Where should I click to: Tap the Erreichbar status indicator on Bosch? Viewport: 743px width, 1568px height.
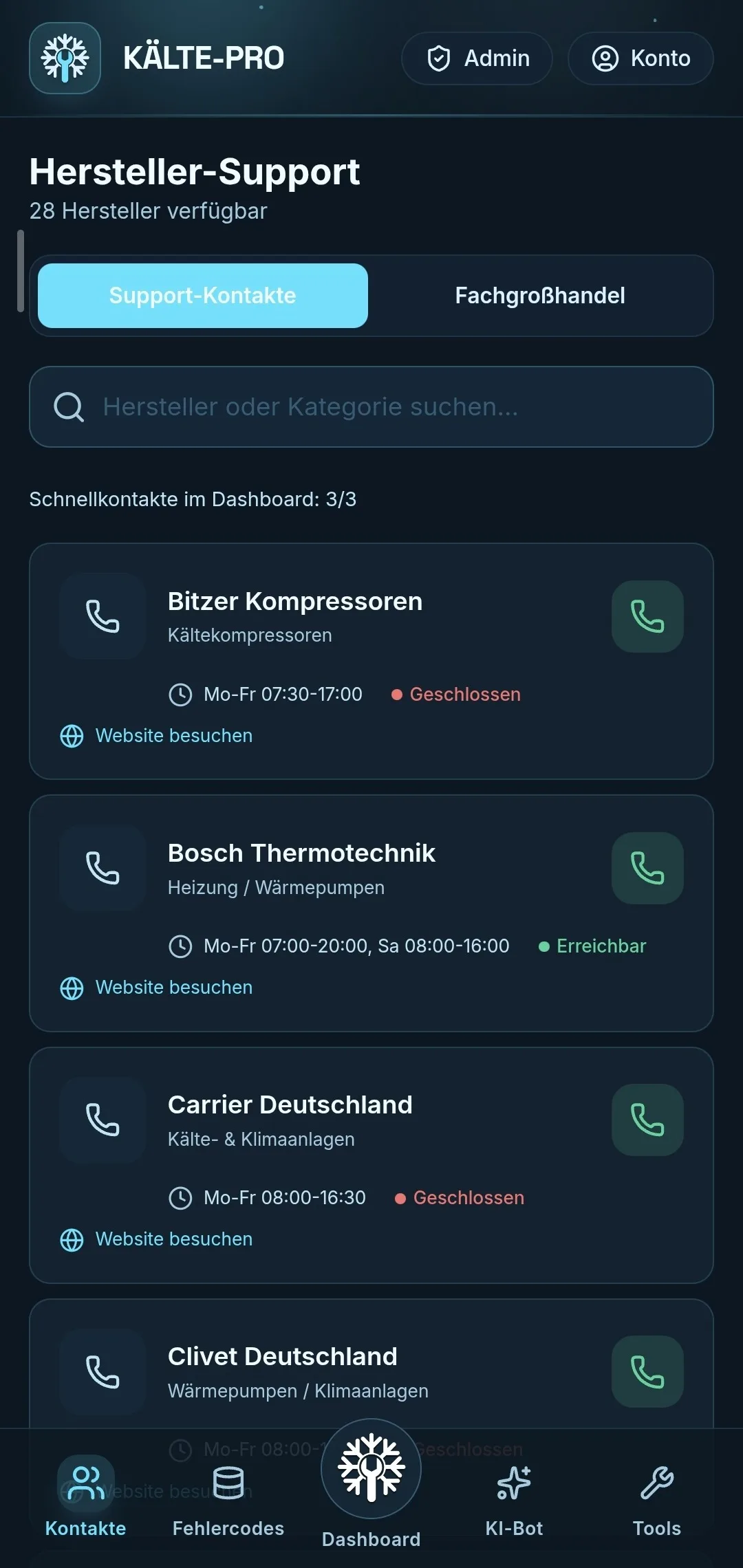[x=592, y=946]
